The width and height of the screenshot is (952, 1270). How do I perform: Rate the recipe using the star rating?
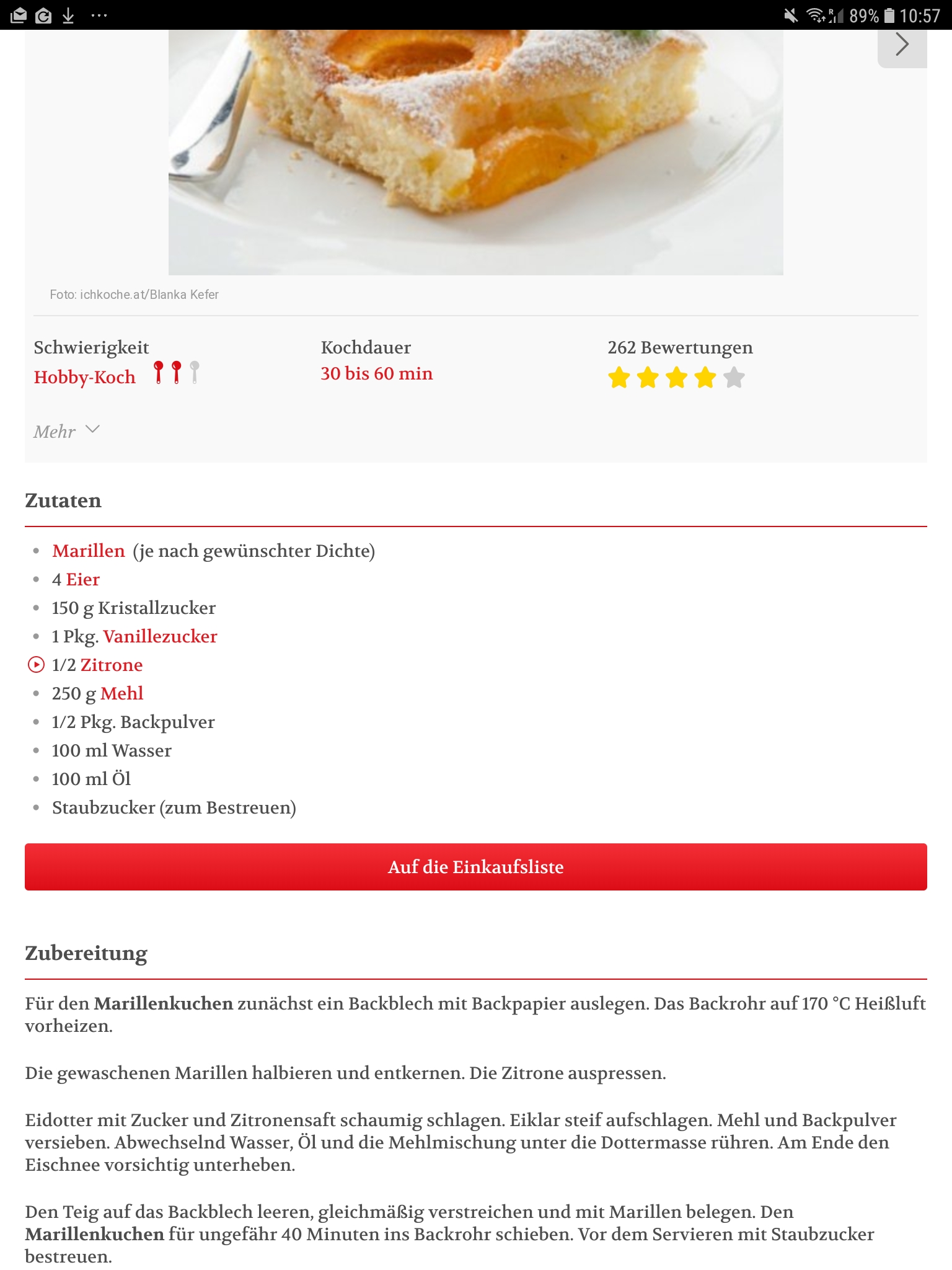(676, 377)
